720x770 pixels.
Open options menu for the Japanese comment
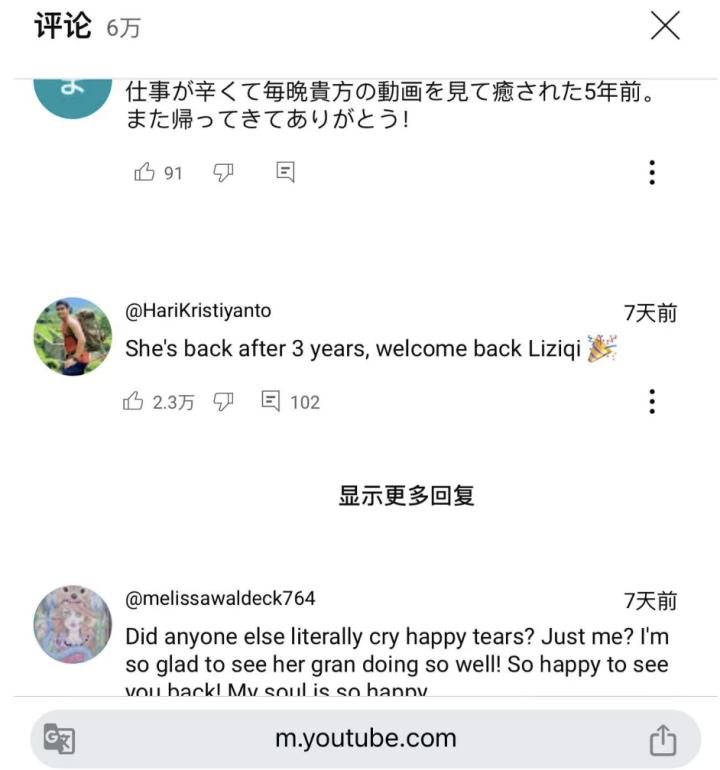point(652,172)
